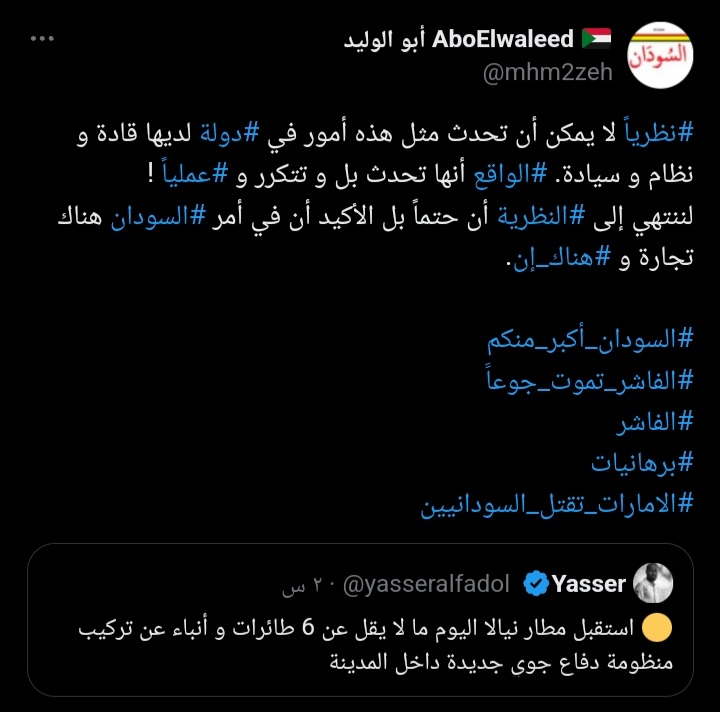
Task: Open hashtag #الامارات_تقتل_السودانيين
Action: tap(556, 505)
